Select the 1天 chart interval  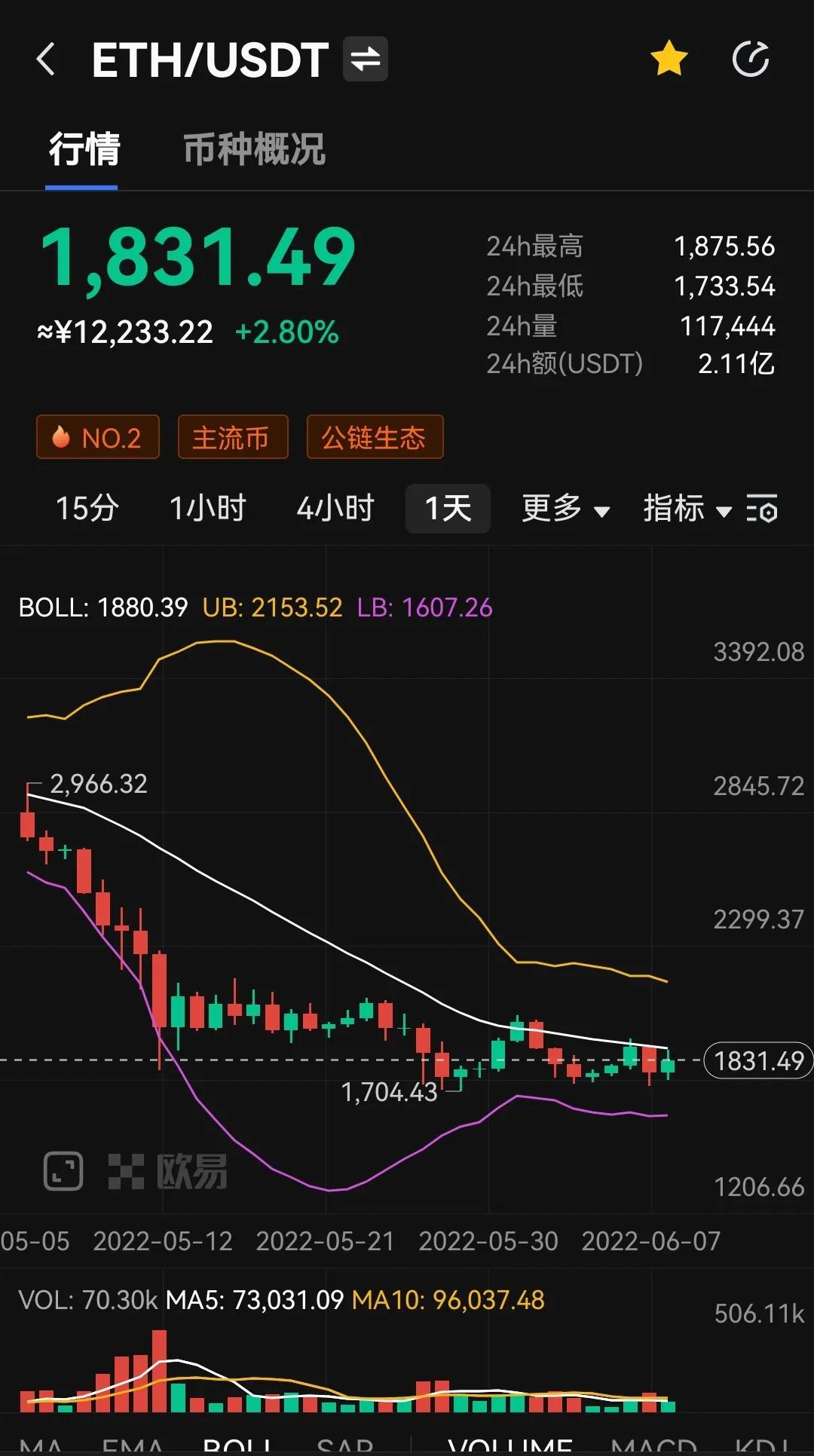(448, 509)
